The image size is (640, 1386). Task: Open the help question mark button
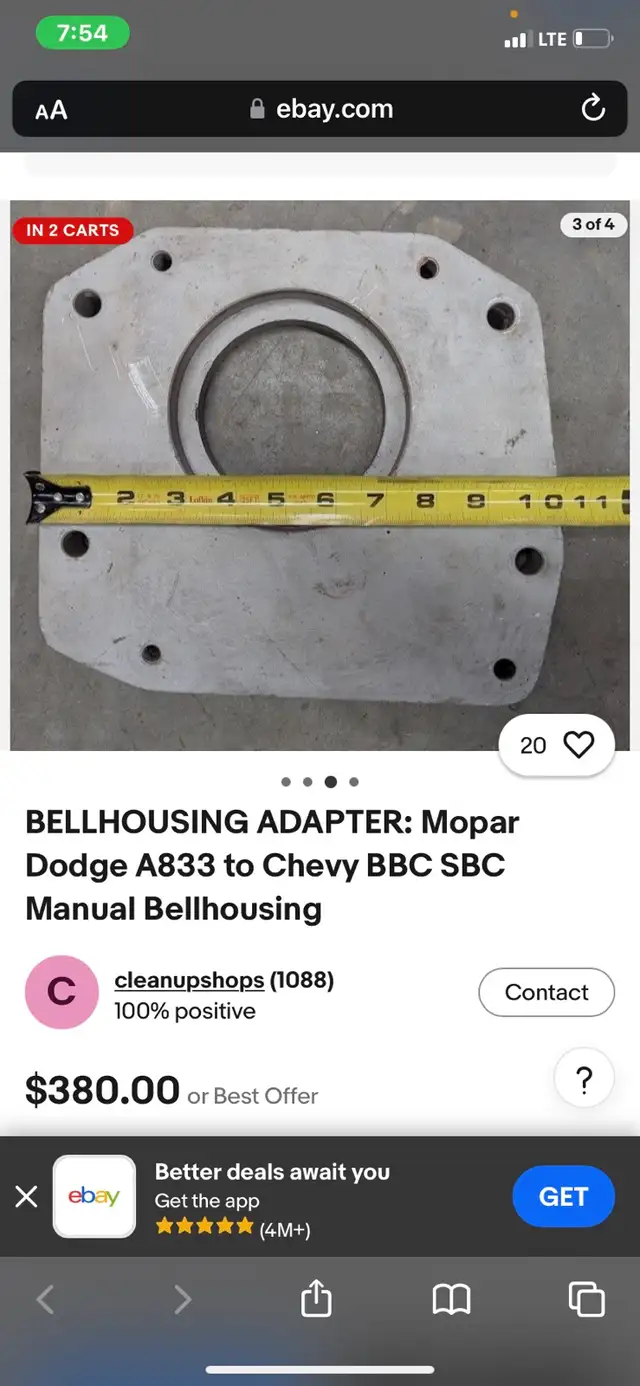click(x=585, y=1080)
